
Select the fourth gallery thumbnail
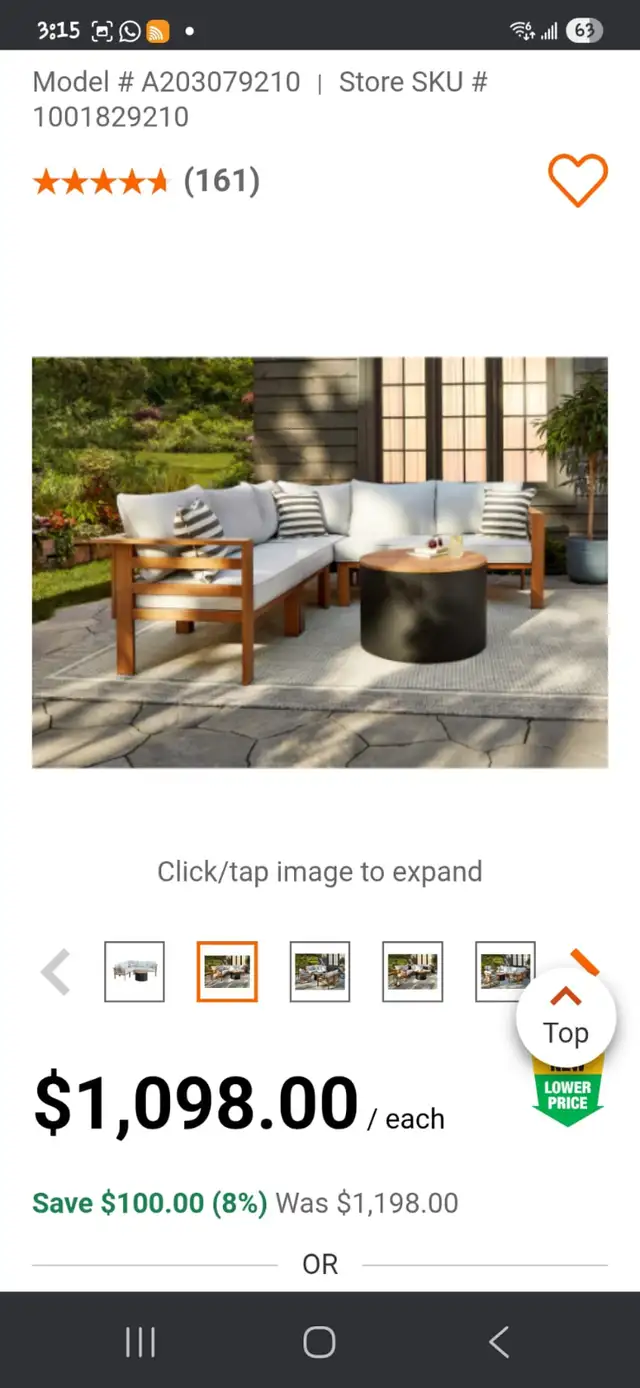coord(413,972)
